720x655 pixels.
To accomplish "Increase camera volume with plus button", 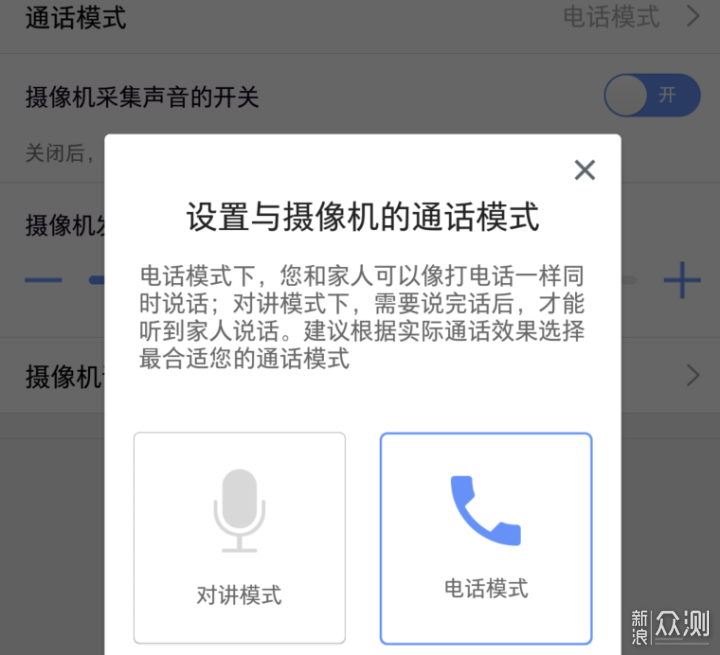I will [x=682, y=280].
